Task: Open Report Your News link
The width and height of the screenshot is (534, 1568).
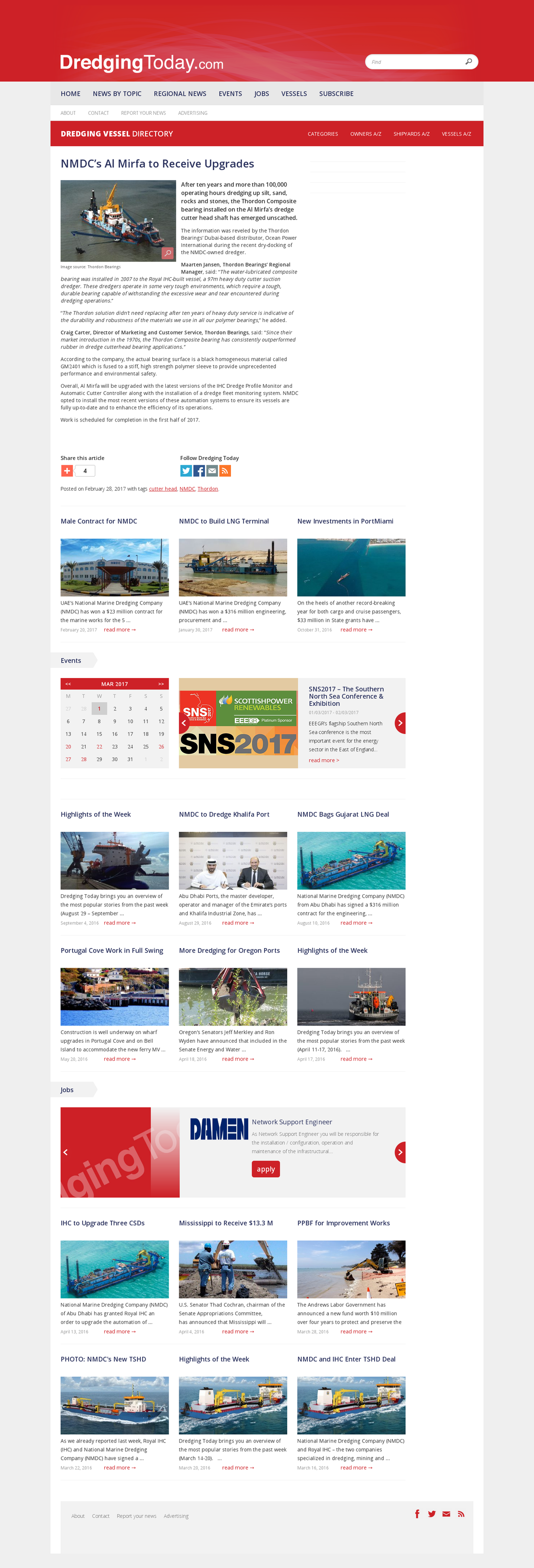Action: 144,113
